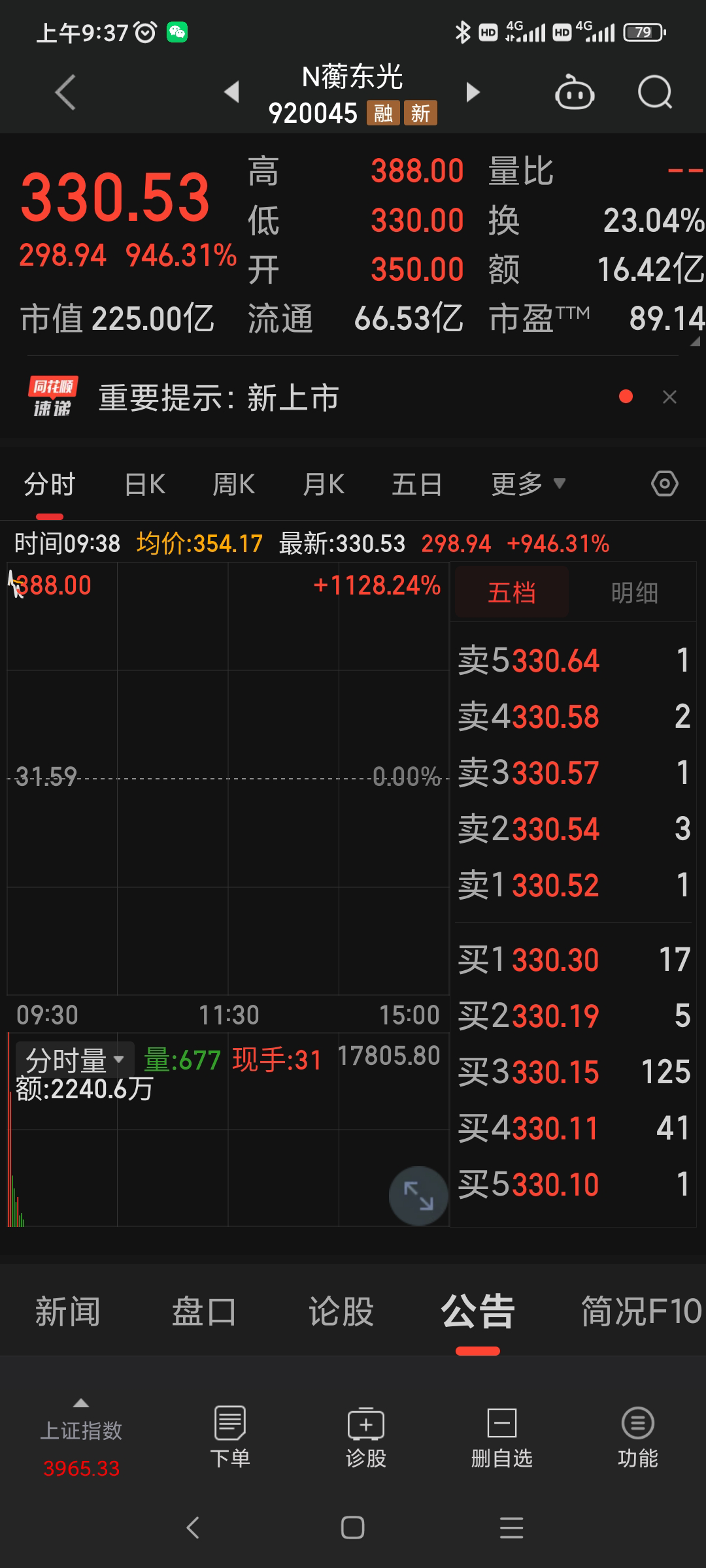Expand the 更多 chart options
This screenshot has height=1568, width=706.
click(x=528, y=485)
